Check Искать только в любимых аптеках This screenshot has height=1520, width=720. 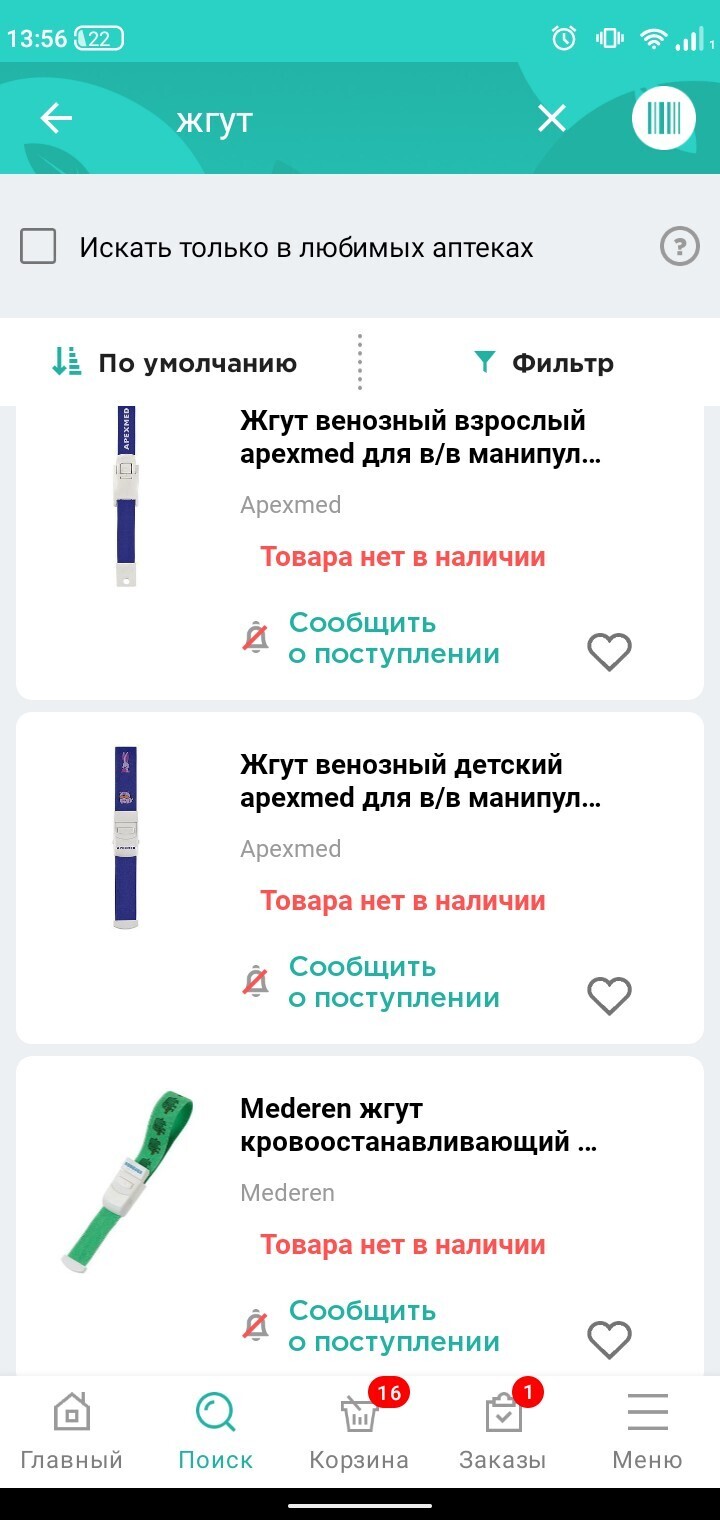[38, 247]
